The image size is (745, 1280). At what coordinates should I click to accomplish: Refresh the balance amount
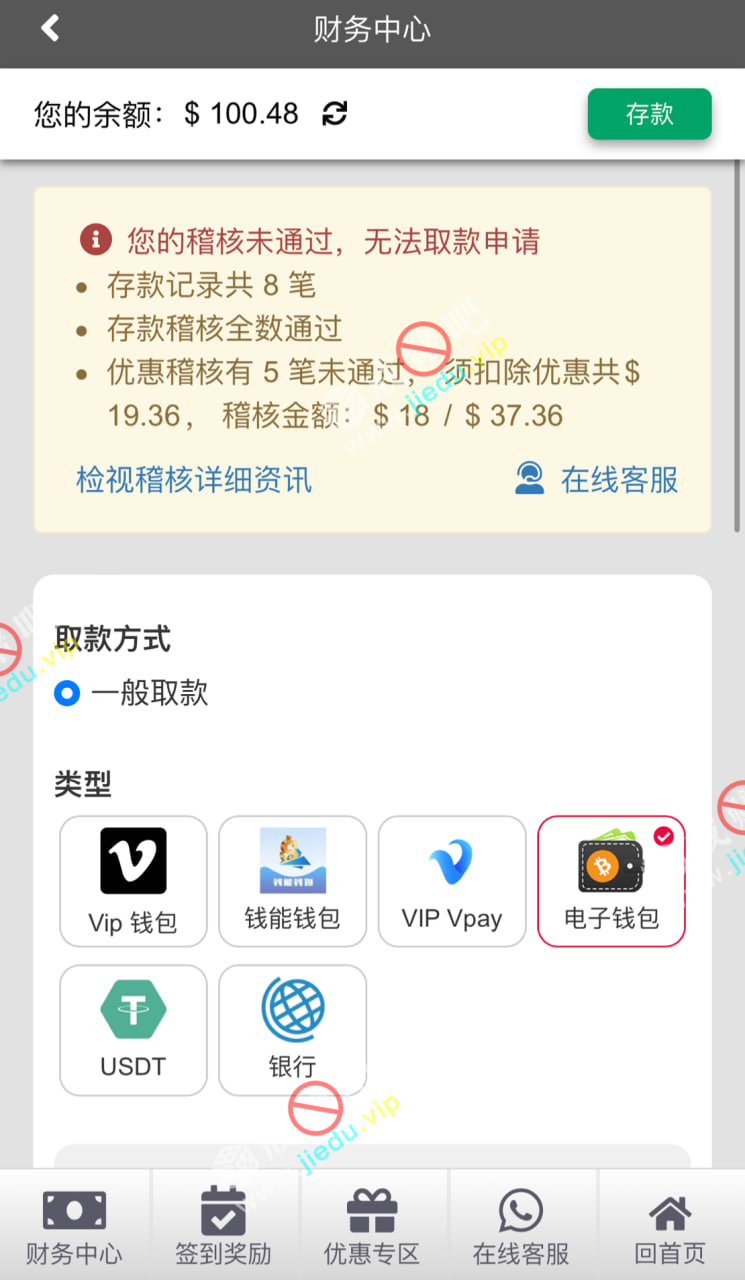[335, 114]
